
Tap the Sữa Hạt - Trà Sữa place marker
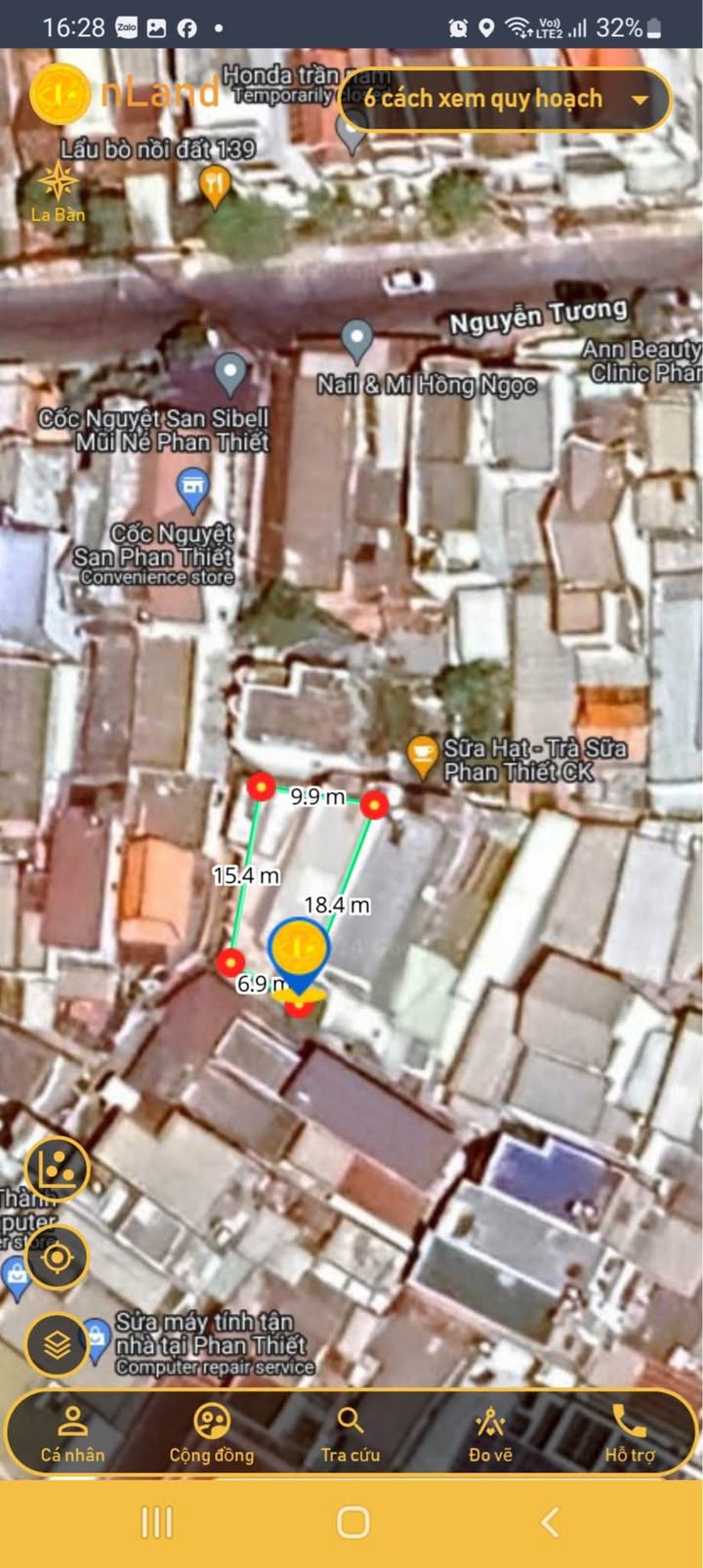pos(422,755)
